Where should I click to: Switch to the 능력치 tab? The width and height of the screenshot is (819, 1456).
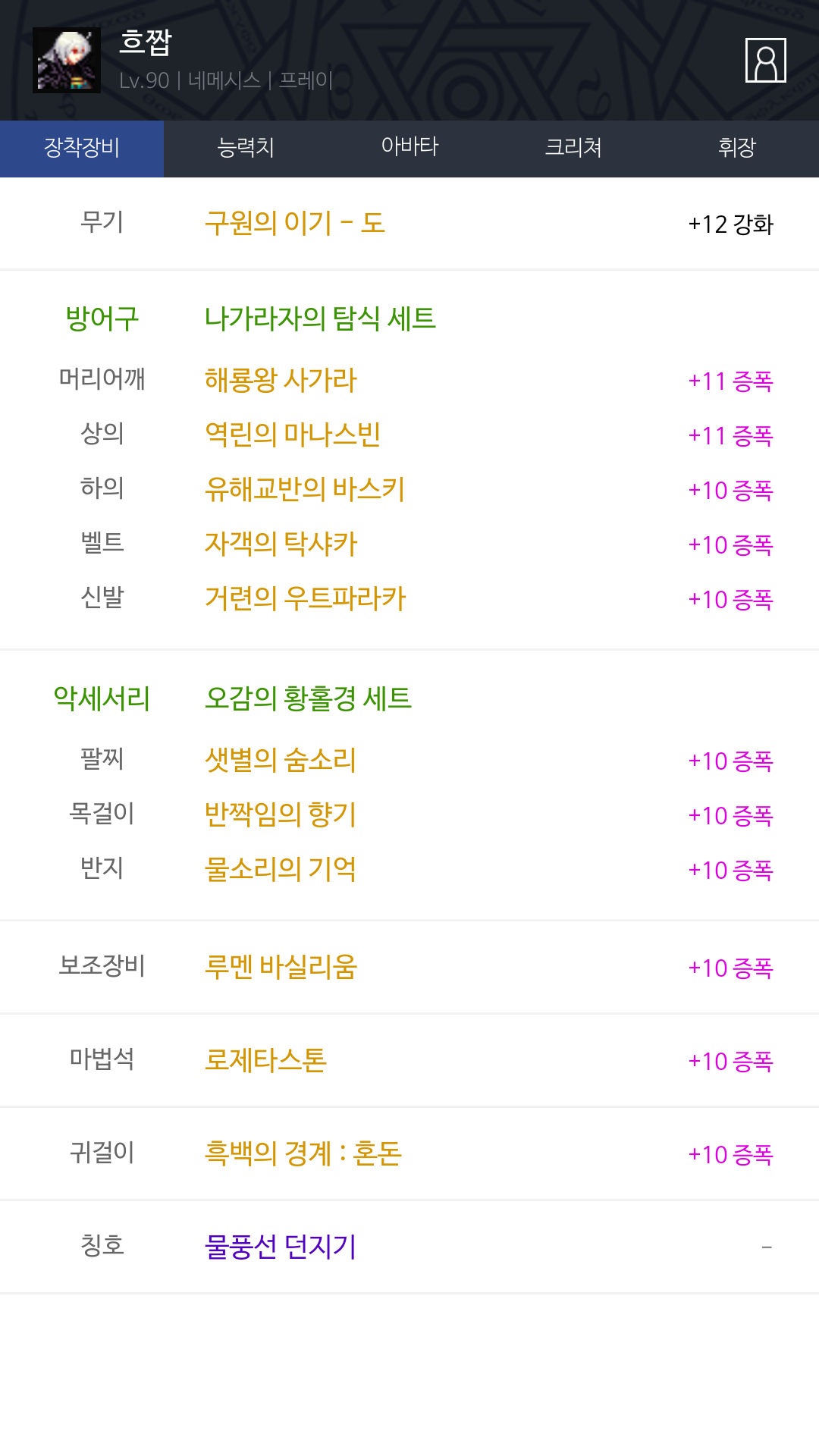tap(246, 149)
